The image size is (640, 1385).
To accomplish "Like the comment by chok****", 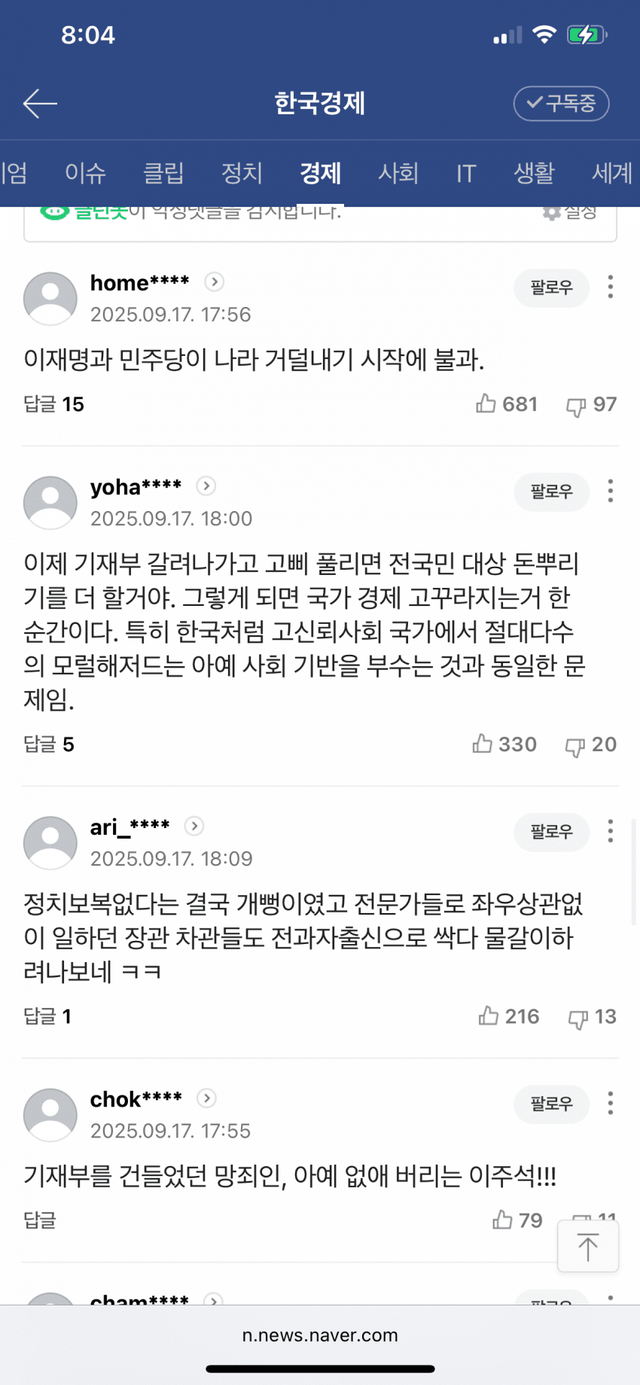I will [x=517, y=1220].
